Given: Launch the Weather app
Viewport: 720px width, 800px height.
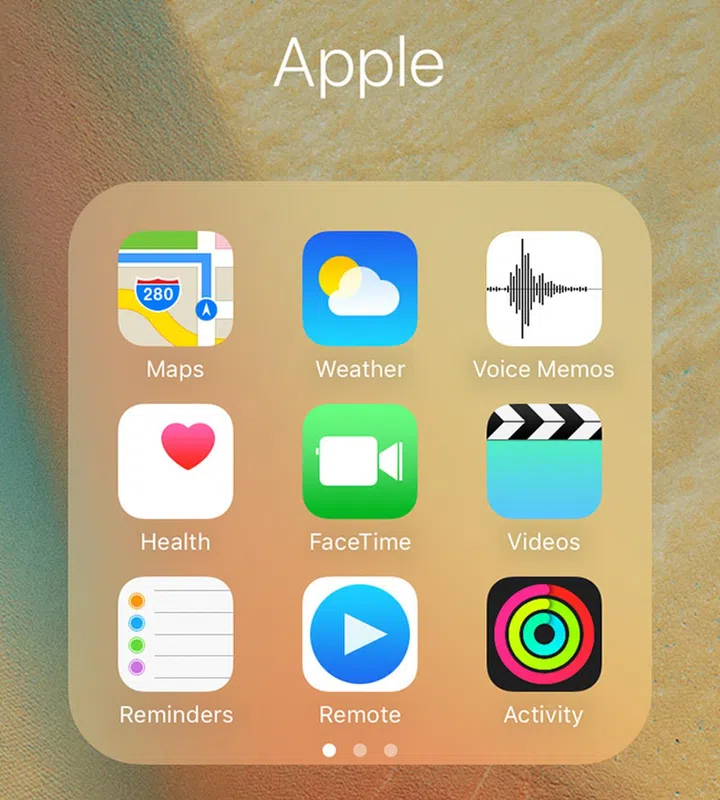Looking at the screenshot, I should point(360,288).
